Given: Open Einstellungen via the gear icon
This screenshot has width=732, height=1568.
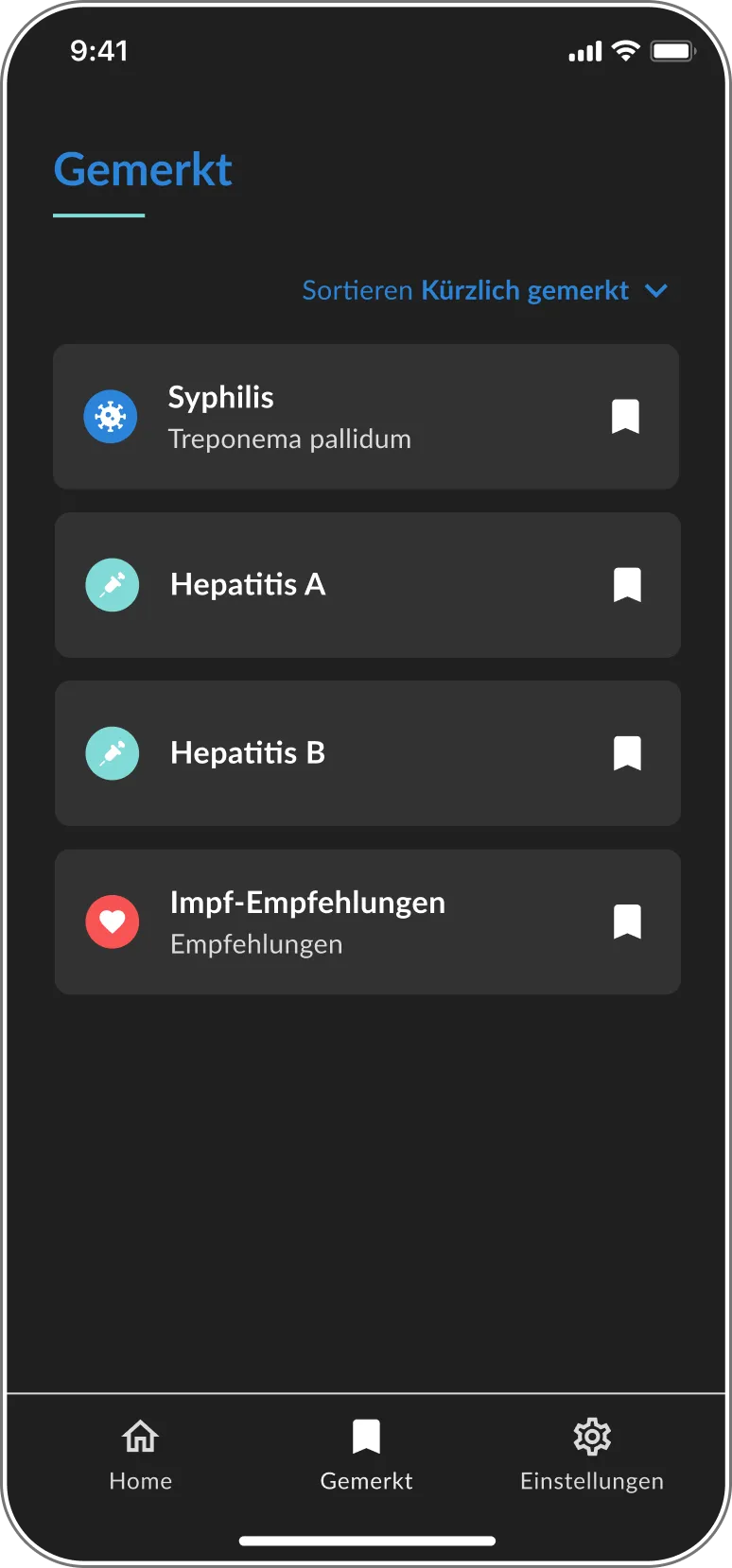Looking at the screenshot, I should pos(591,1436).
